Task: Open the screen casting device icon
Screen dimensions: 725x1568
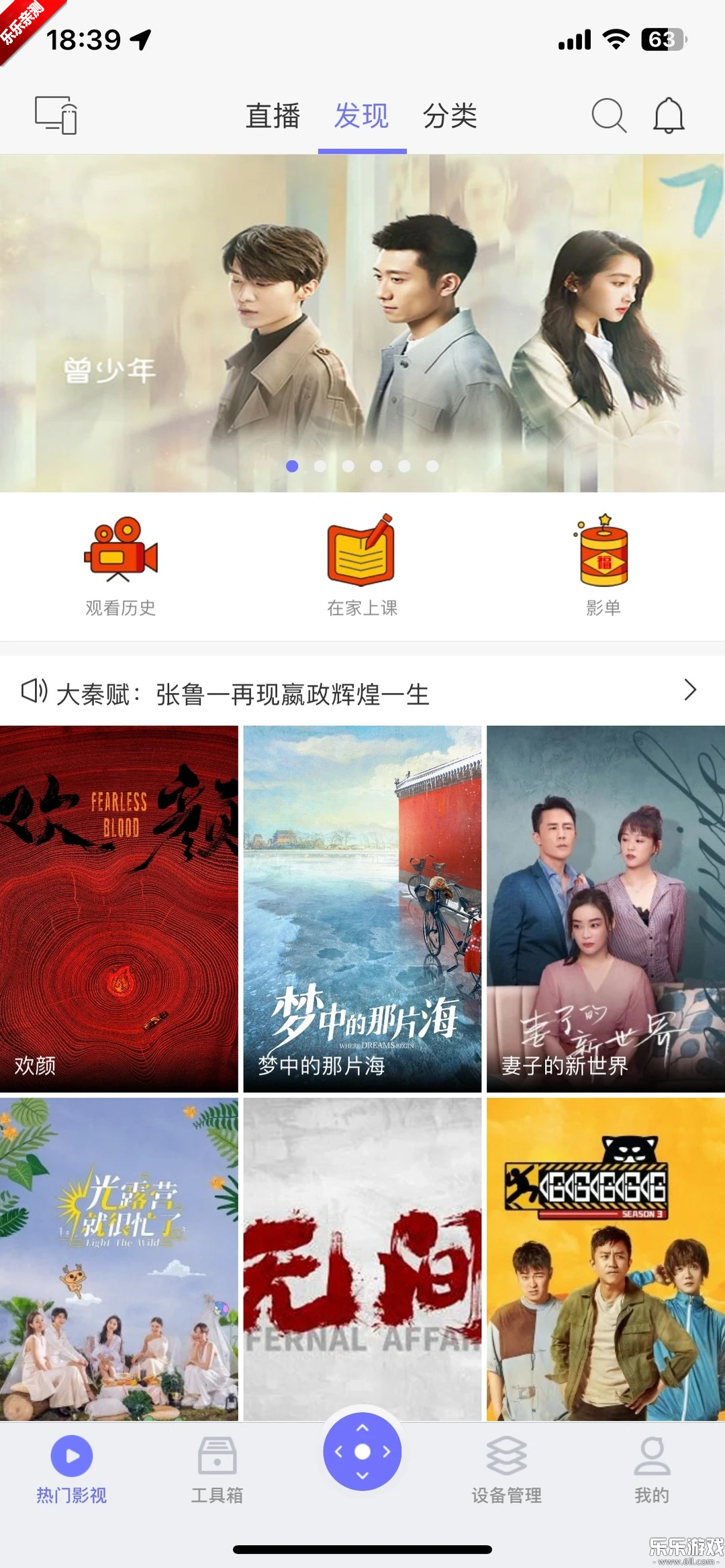Action: click(x=56, y=115)
